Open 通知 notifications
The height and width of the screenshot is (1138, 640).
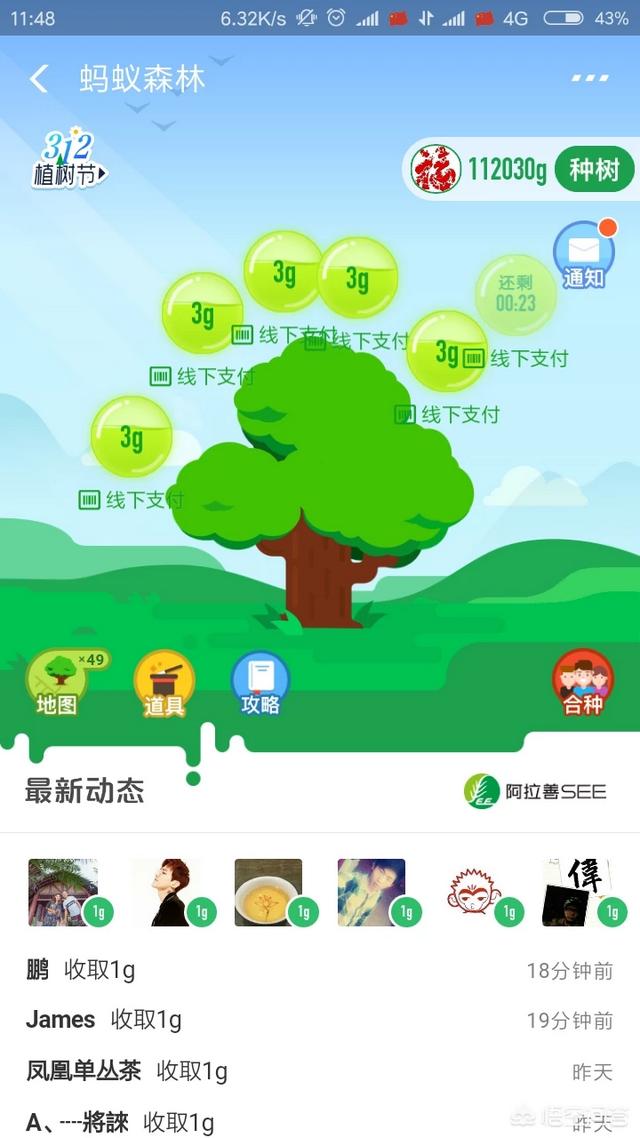[x=584, y=255]
